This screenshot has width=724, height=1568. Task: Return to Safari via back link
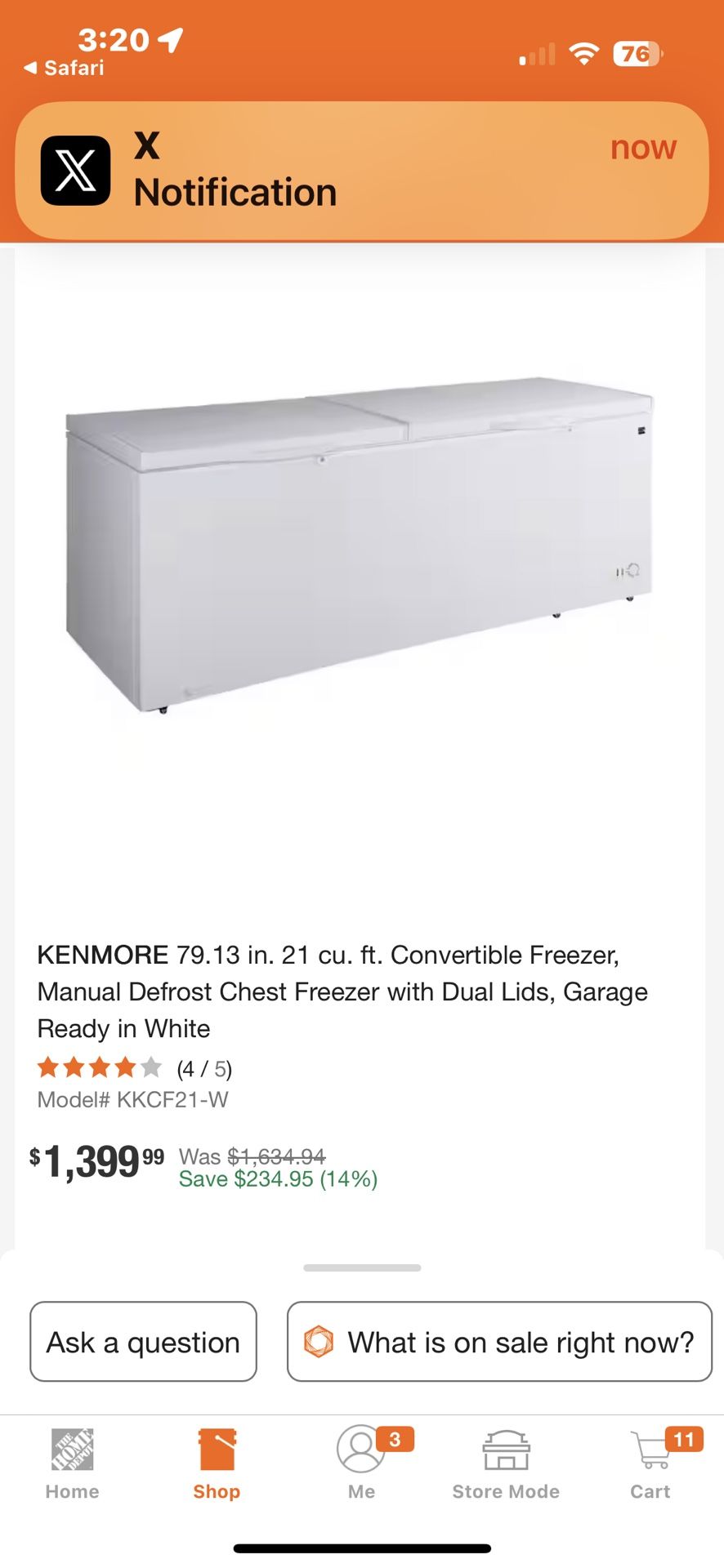click(65, 68)
